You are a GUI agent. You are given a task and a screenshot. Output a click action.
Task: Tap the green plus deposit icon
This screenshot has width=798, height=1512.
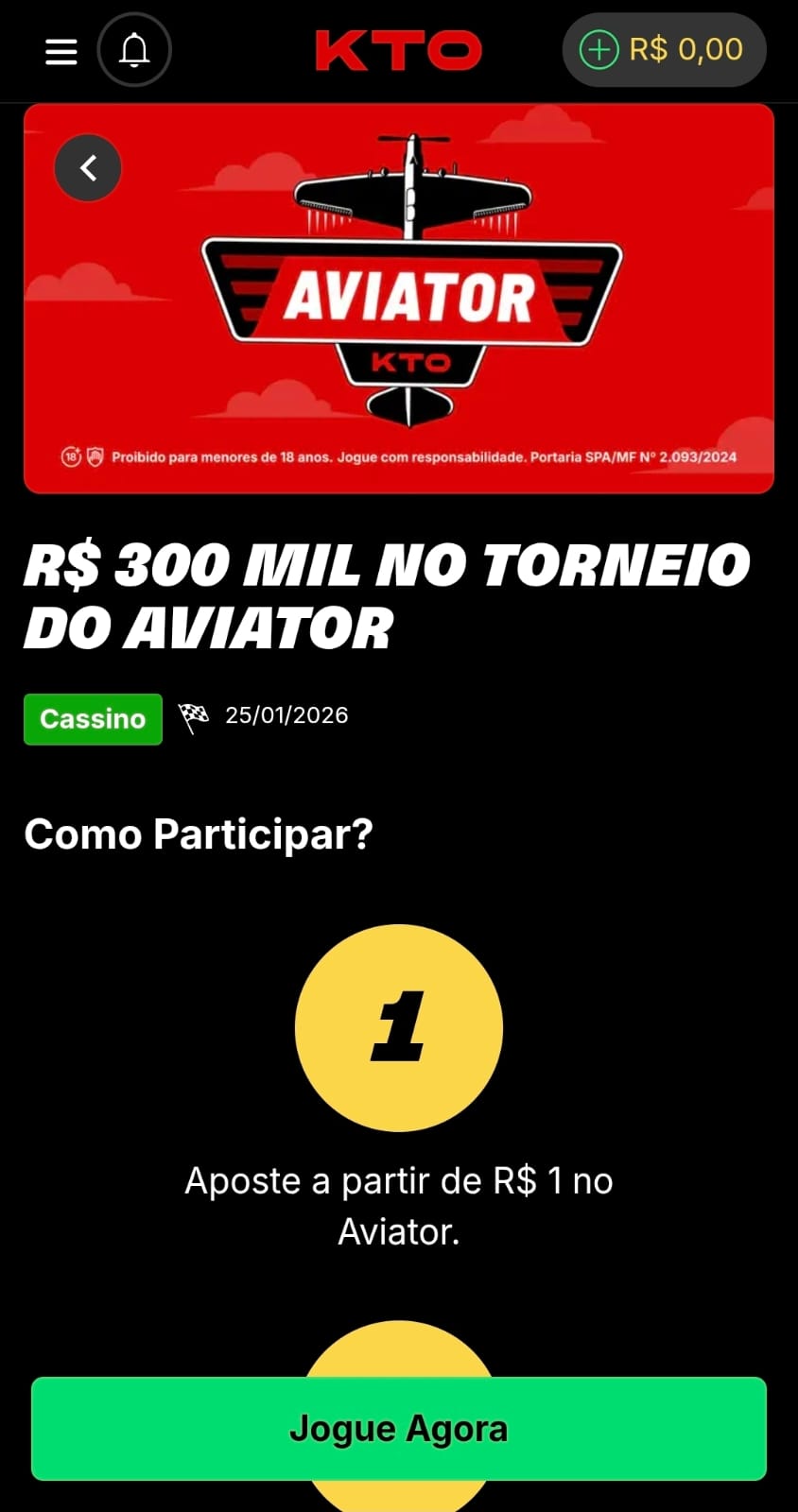click(598, 50)
